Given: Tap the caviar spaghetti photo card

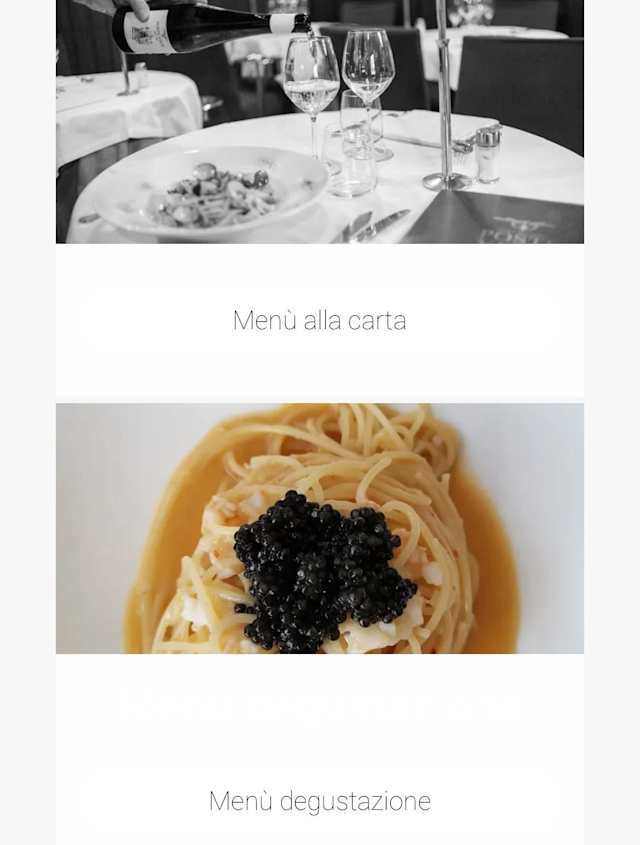Looking at the screenshot, I should [319, 528].
